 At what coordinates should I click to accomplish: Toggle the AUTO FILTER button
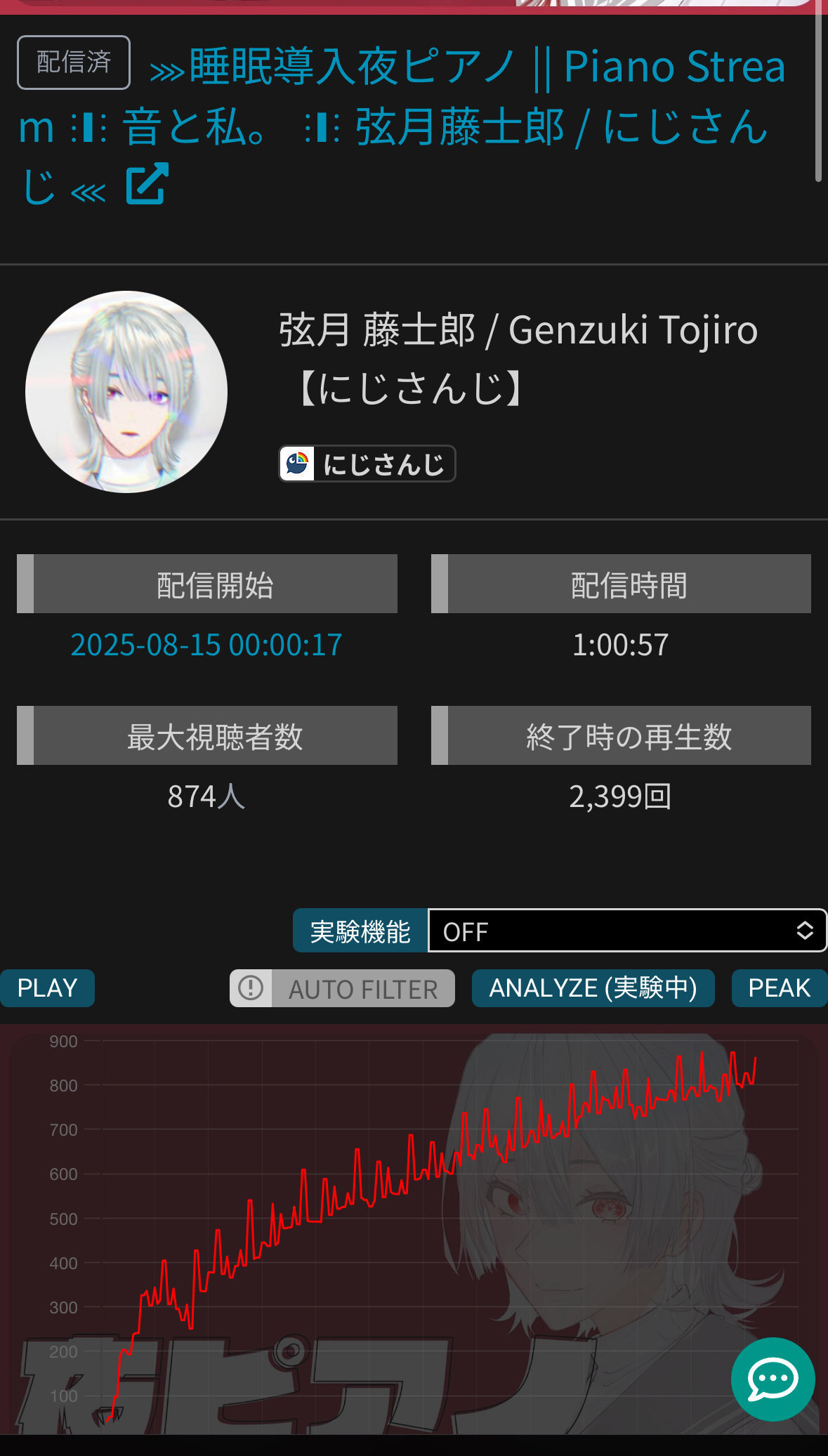click(343, 988)
